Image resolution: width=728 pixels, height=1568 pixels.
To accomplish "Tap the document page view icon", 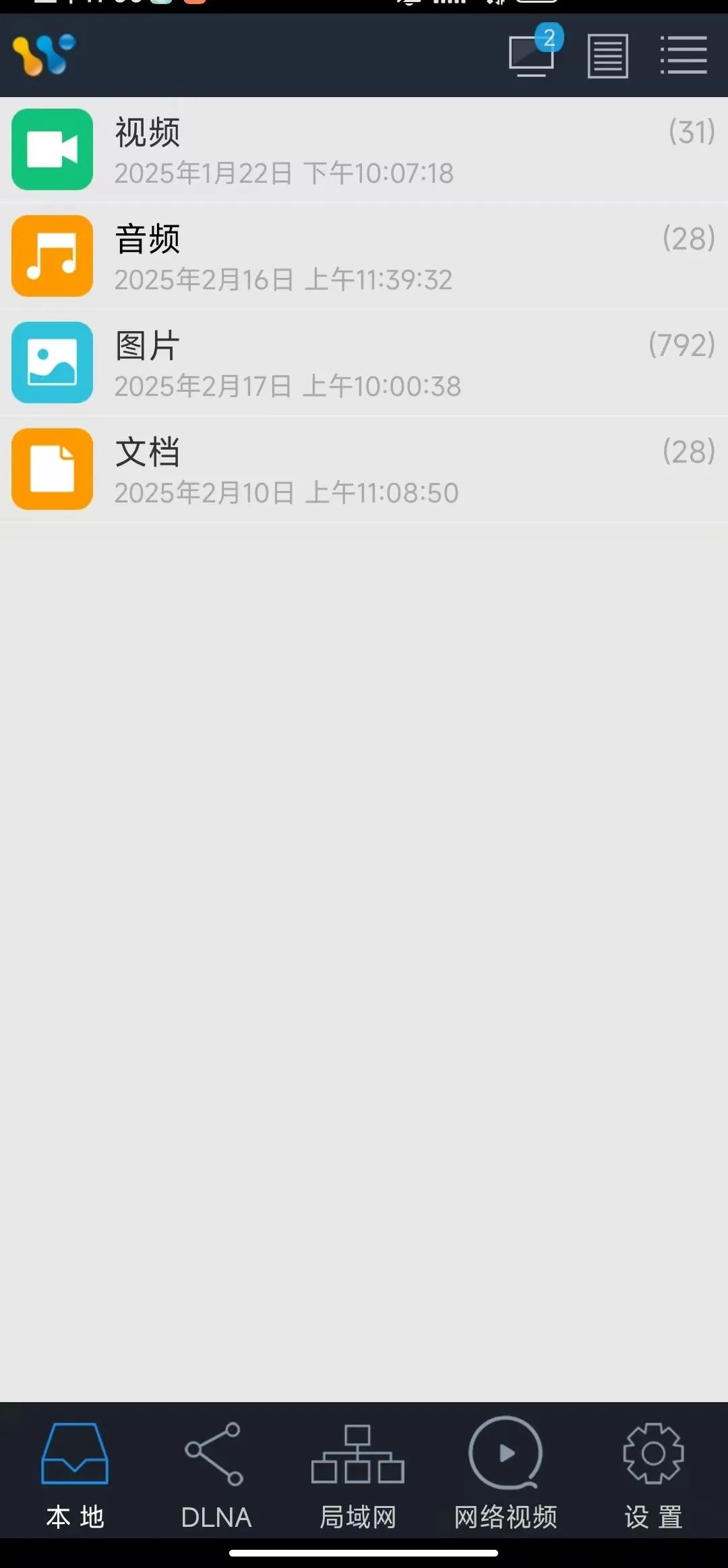I will (607, 55).
